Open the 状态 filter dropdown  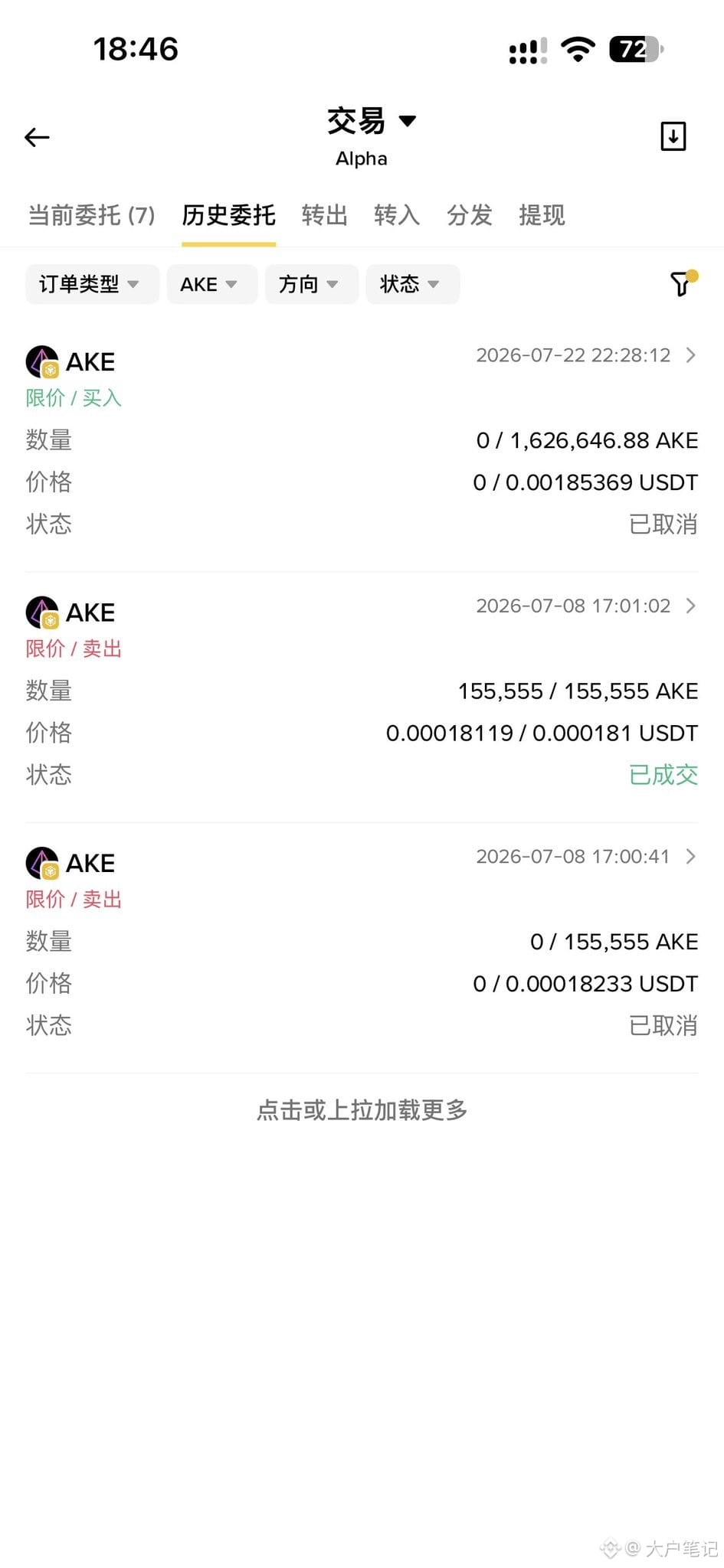click(x=413, y=284)
